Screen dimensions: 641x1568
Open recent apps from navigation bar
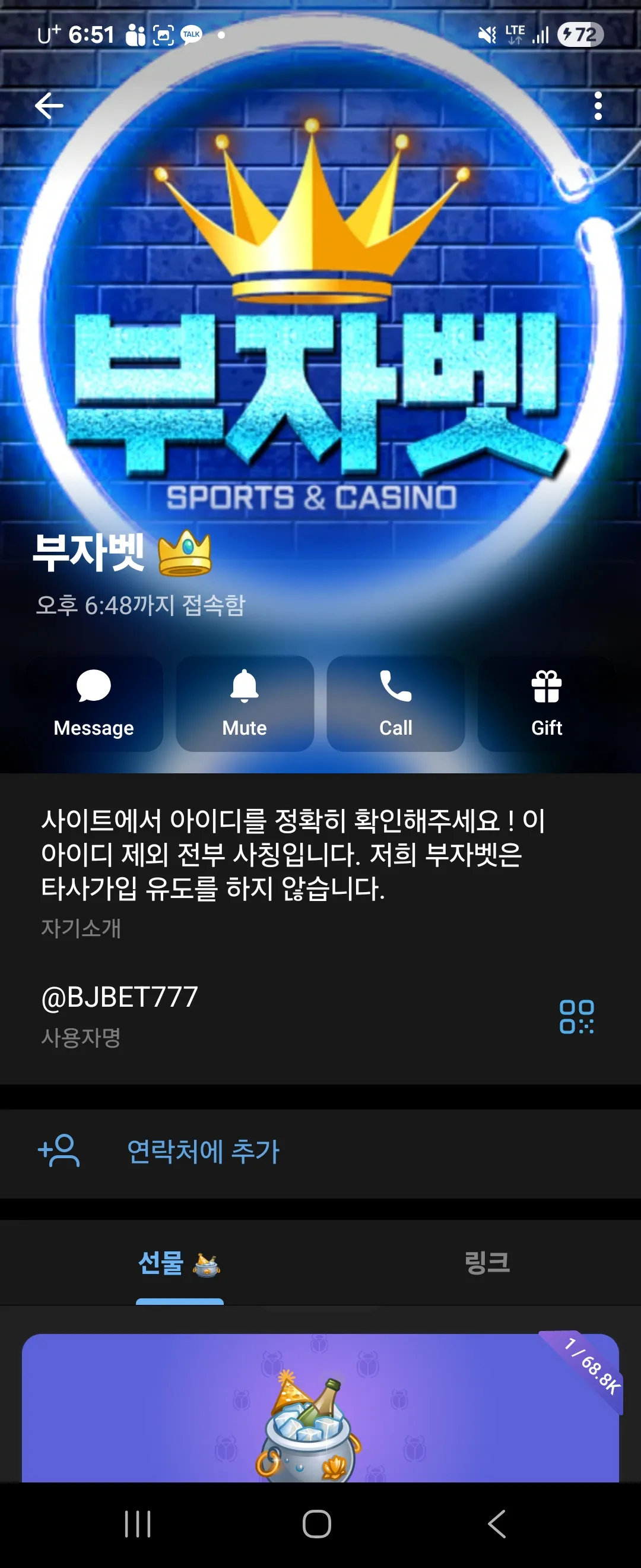[138, 1524]
